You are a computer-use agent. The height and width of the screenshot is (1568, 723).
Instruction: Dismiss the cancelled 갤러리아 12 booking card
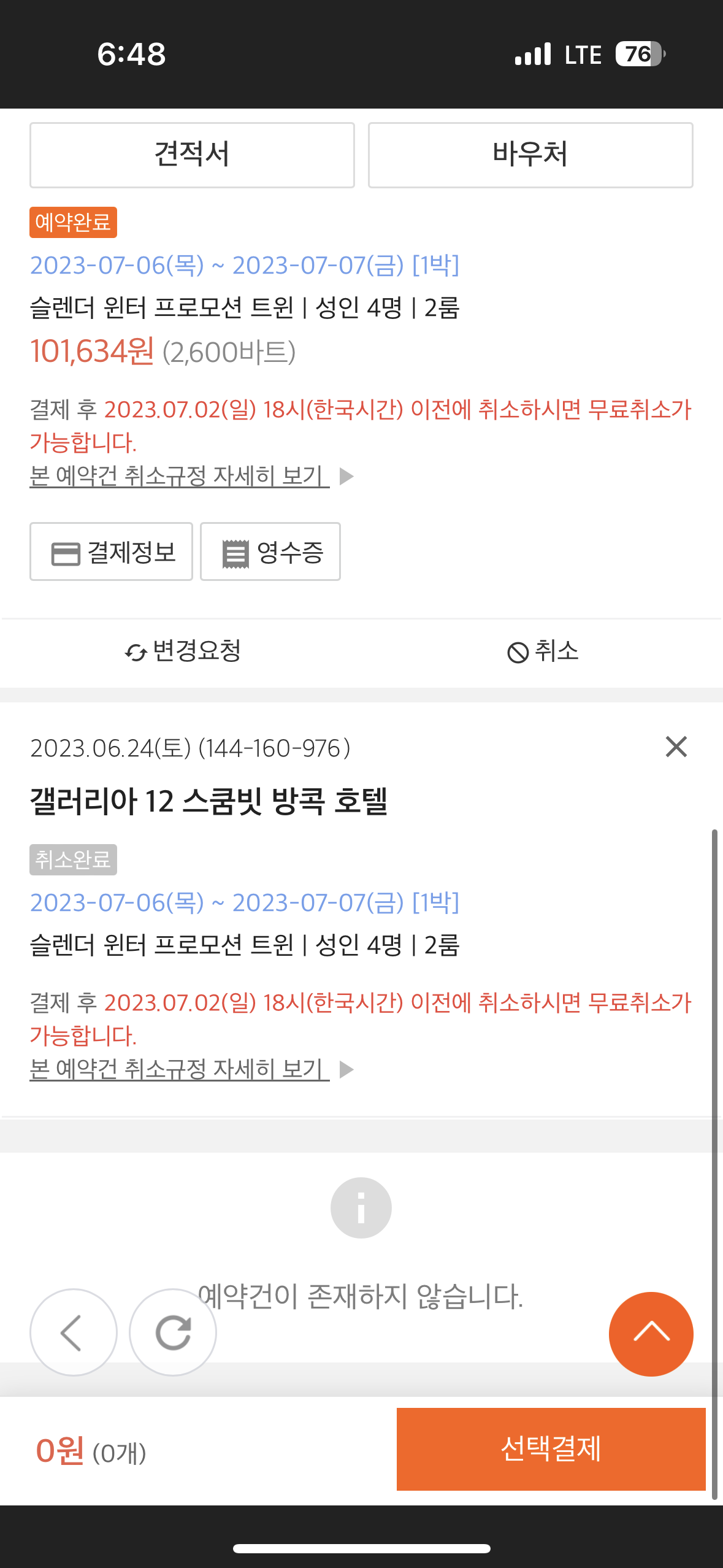coord(676,747)
